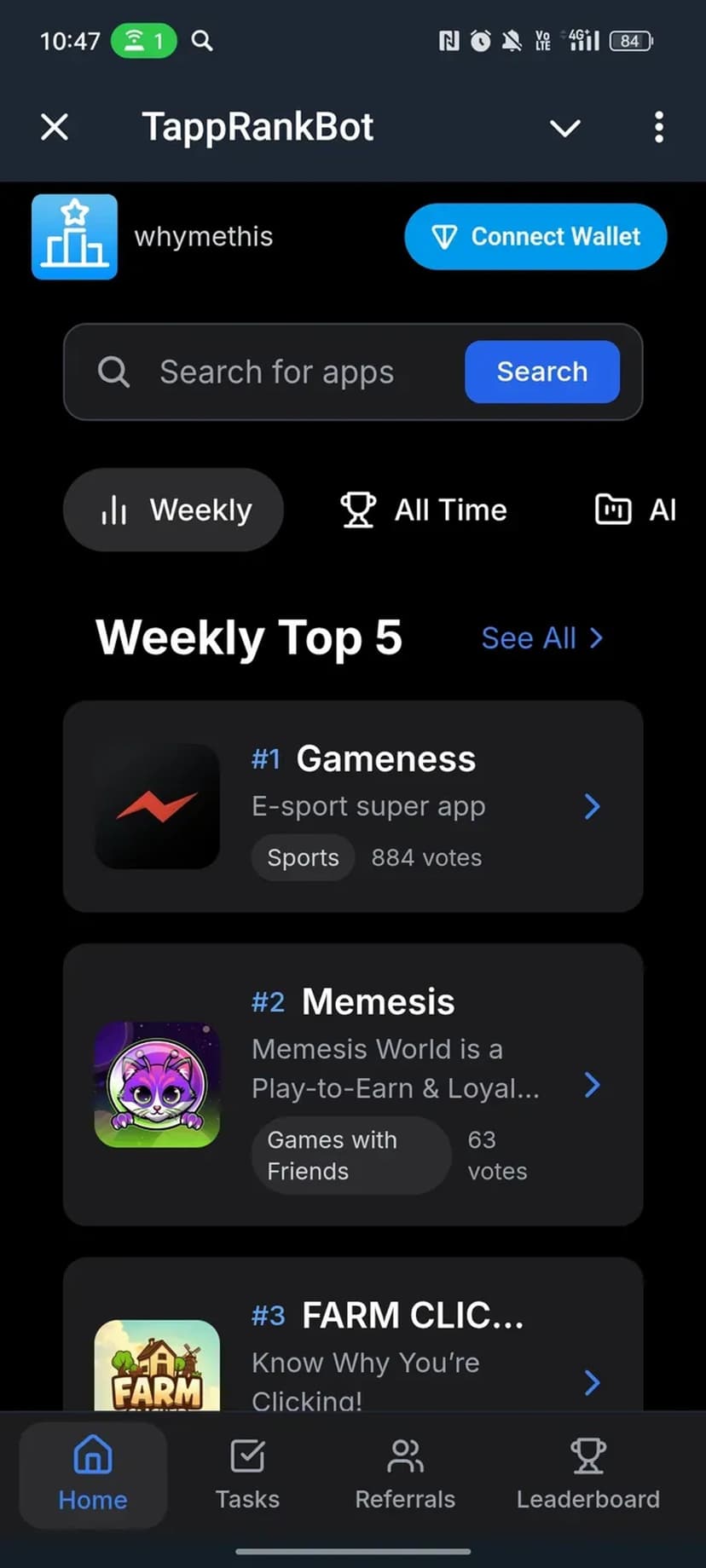The height and width of the screenshot is (1568, 706).
Task: Tap the Connect Wallet button
Action: click(x=535, y=237)
